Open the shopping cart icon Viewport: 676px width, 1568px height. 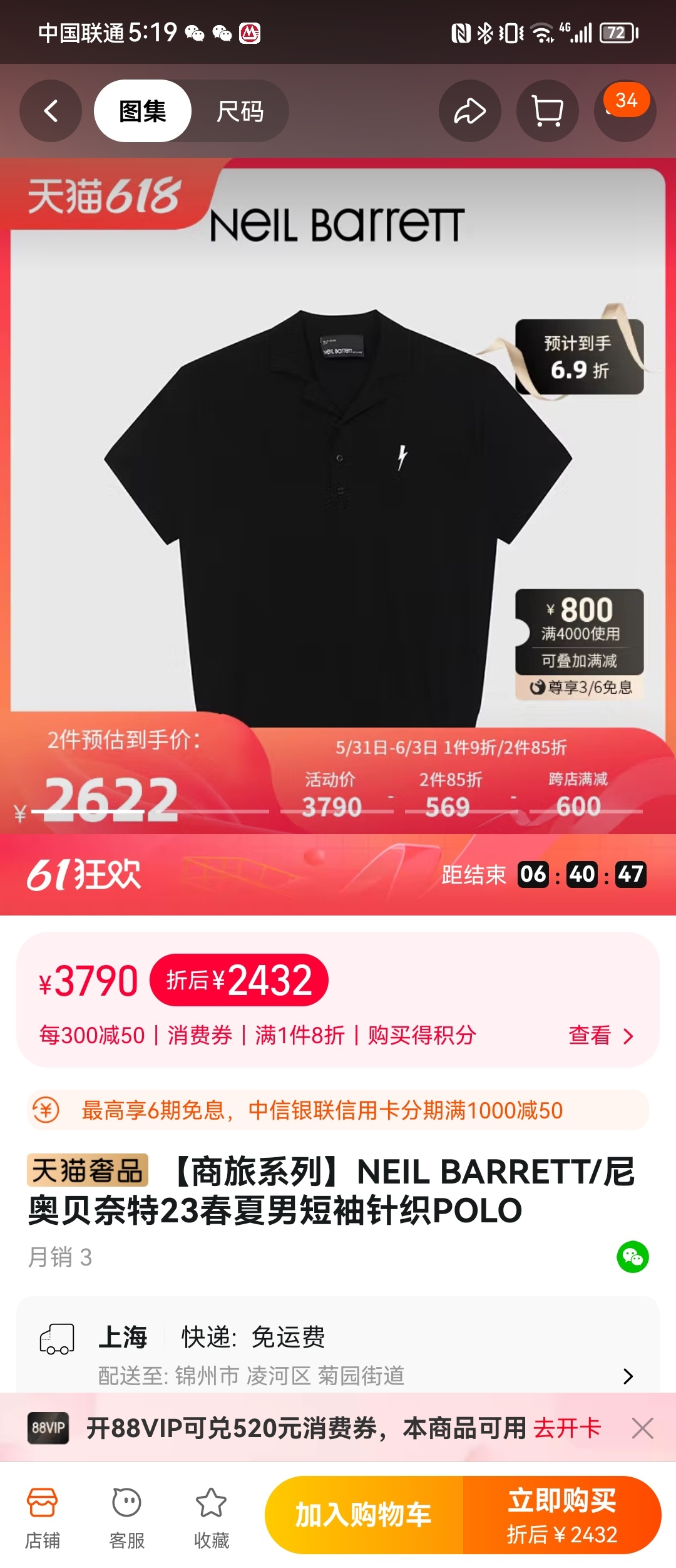coord(547,111)
